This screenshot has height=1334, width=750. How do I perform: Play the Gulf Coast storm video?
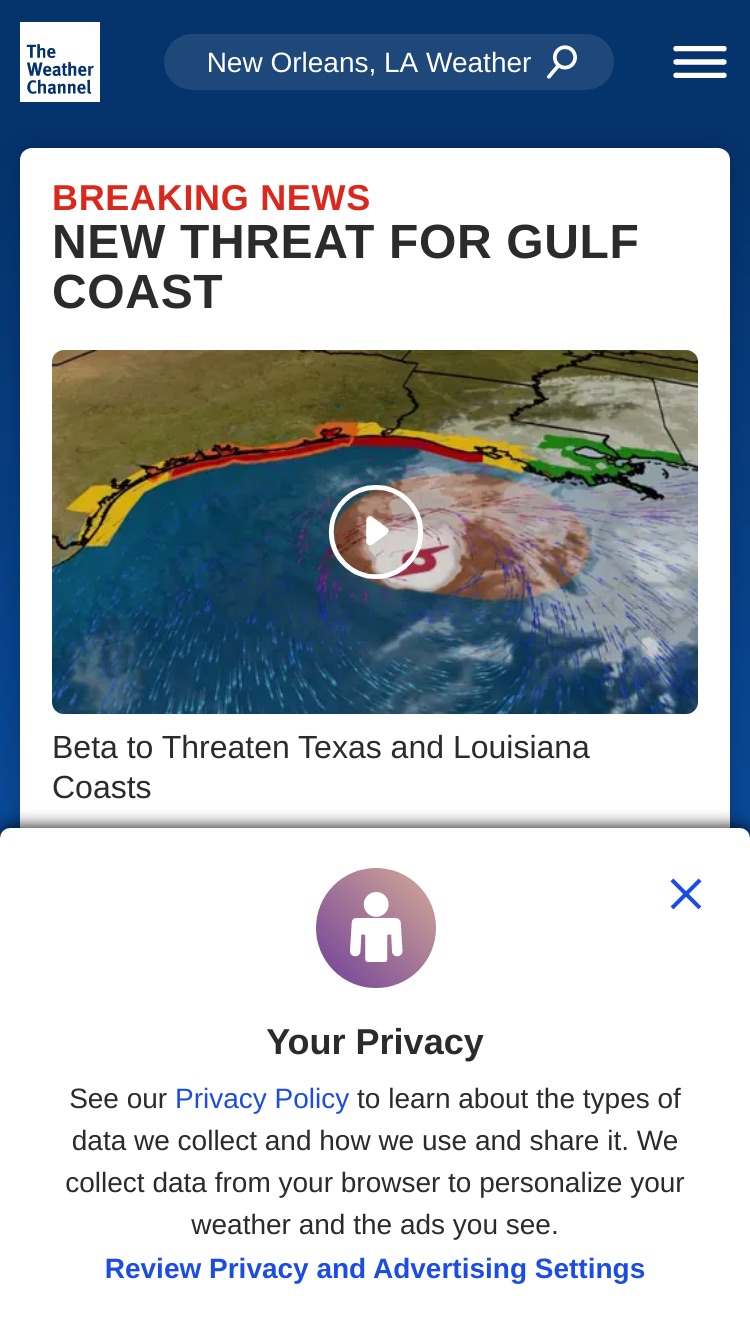tap(376, 532)
